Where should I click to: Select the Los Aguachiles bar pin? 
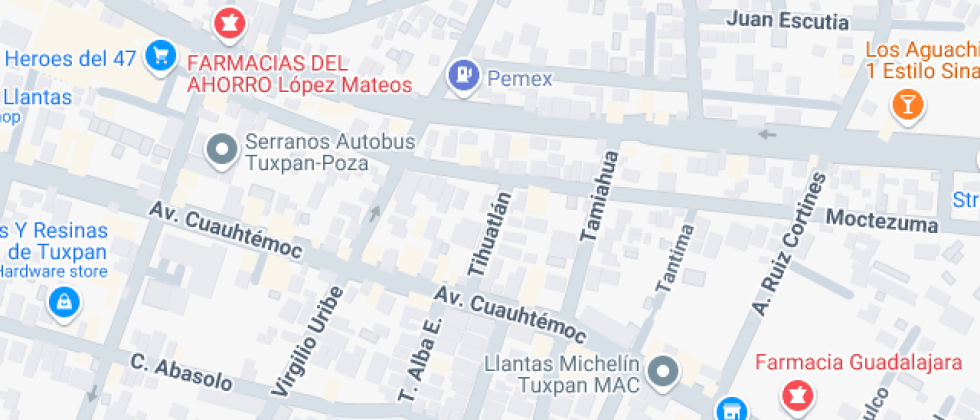coord(908,105)
